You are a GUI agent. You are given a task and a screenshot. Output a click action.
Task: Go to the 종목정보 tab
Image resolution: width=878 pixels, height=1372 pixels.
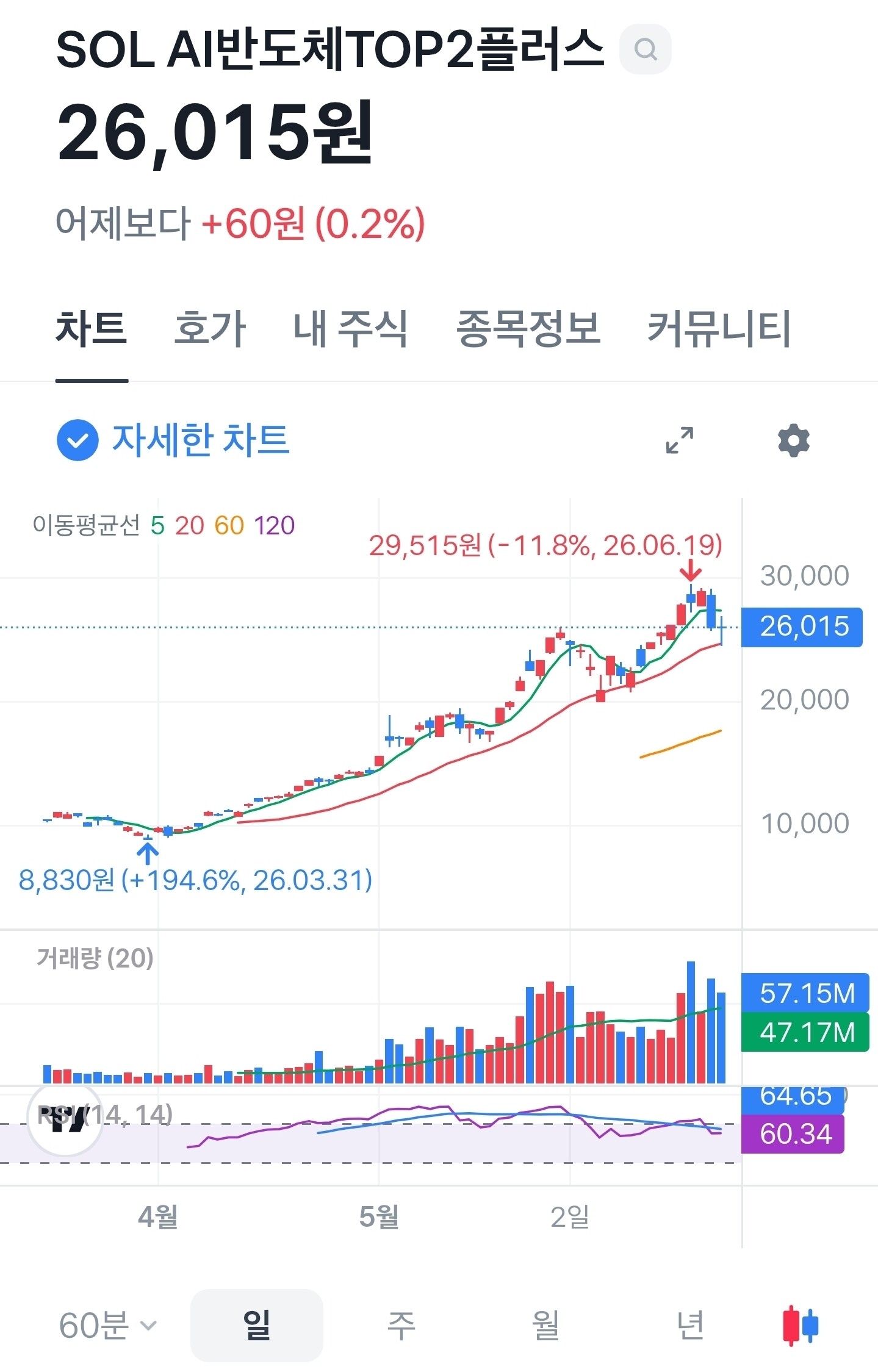pyautogui.click(x=528, y=328)
